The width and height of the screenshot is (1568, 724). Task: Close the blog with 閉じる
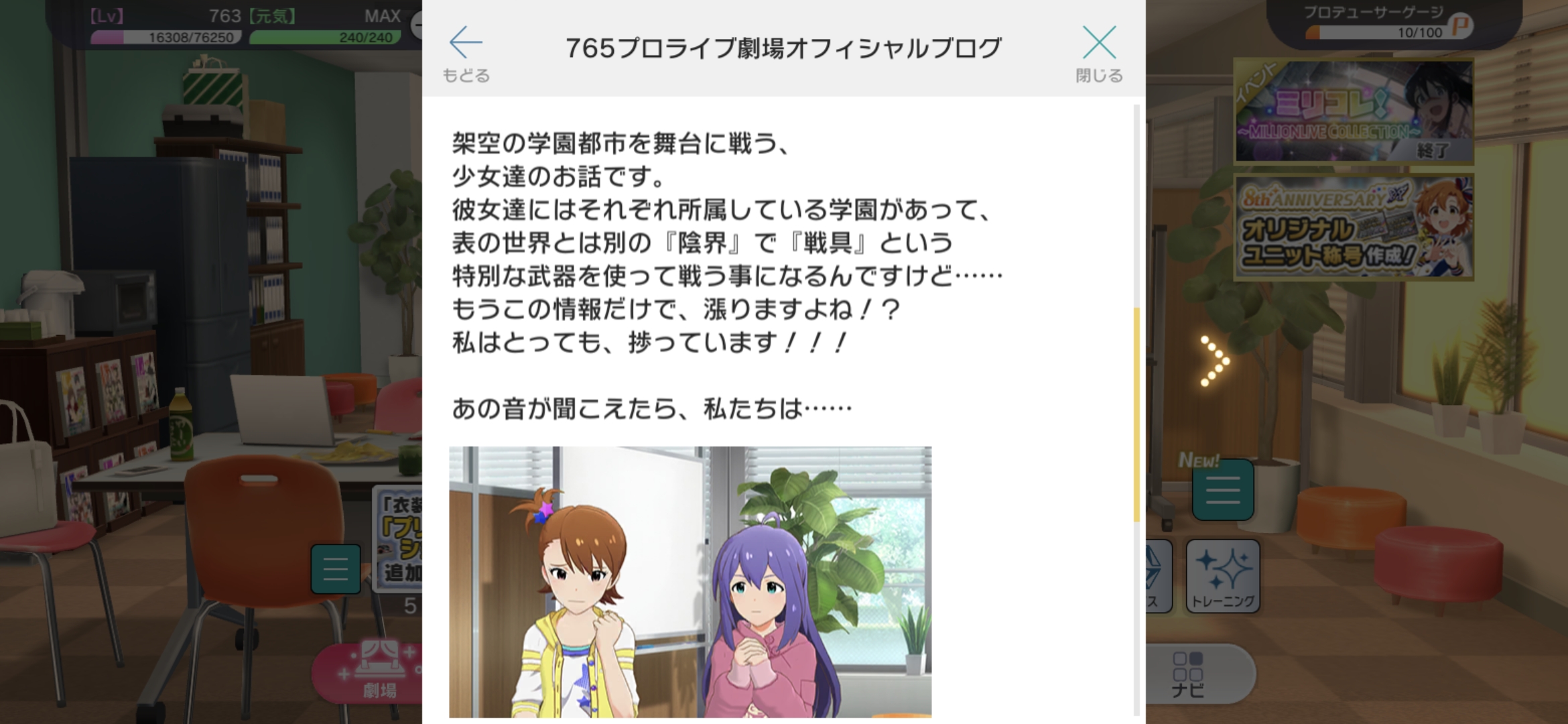coord(1099,54)
